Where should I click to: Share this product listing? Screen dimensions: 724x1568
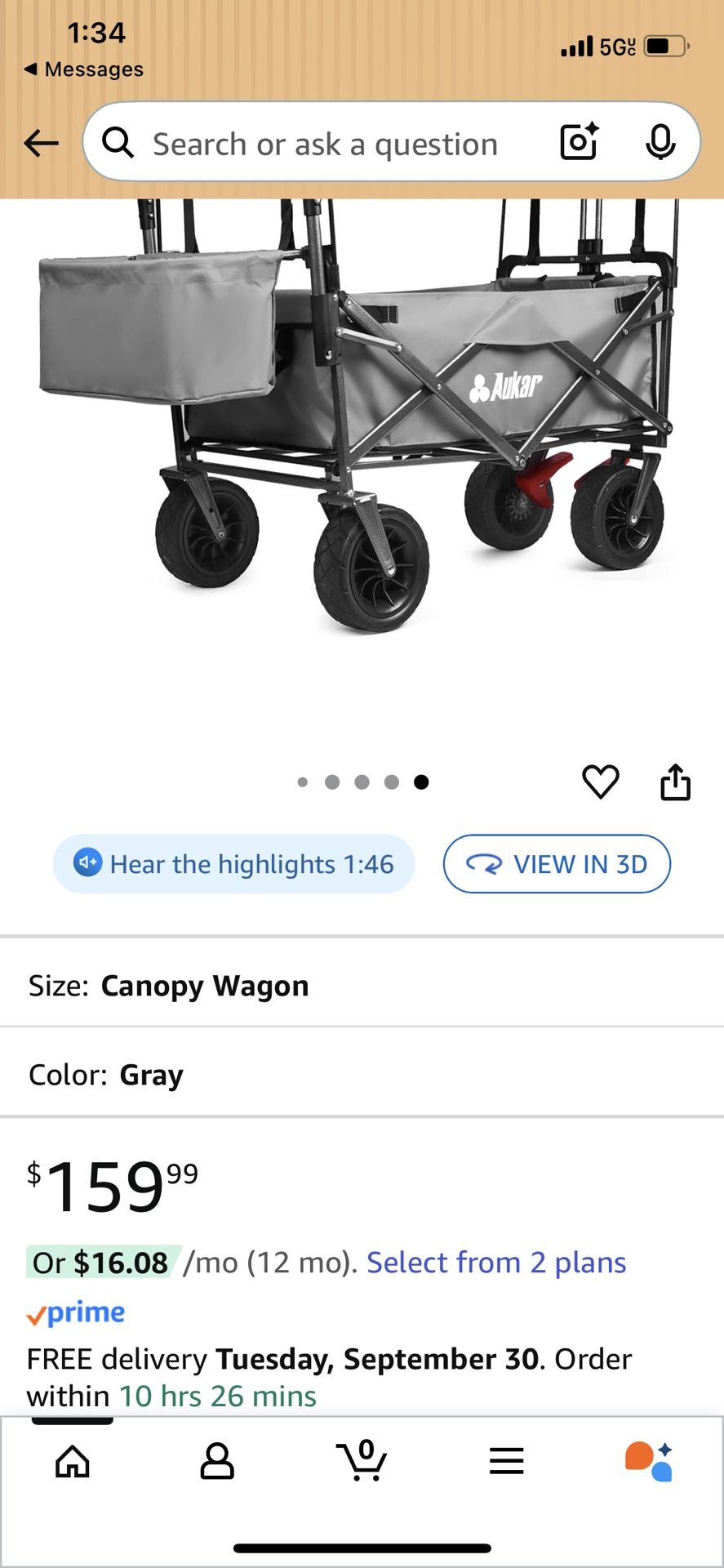point(675,782)
